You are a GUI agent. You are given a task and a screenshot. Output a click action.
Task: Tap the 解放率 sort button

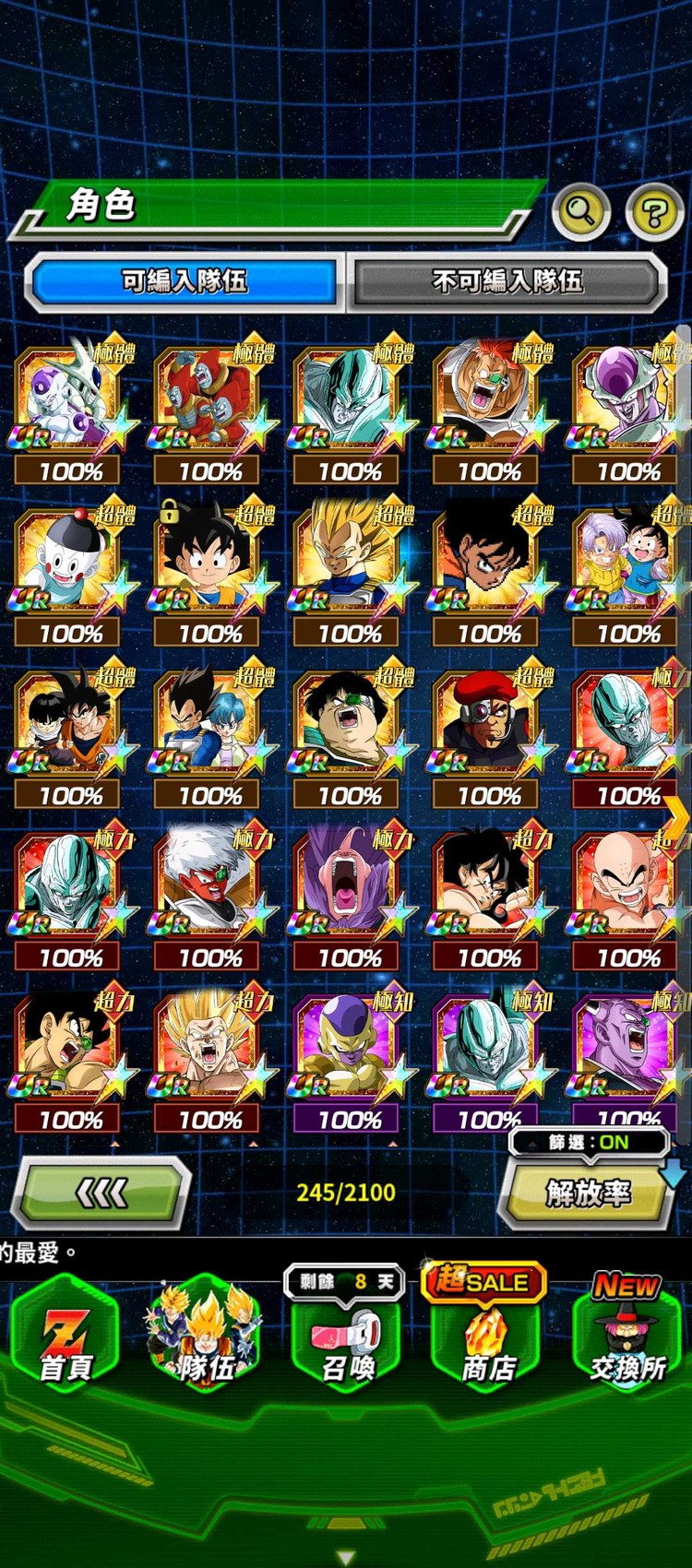click(588, 1194)
